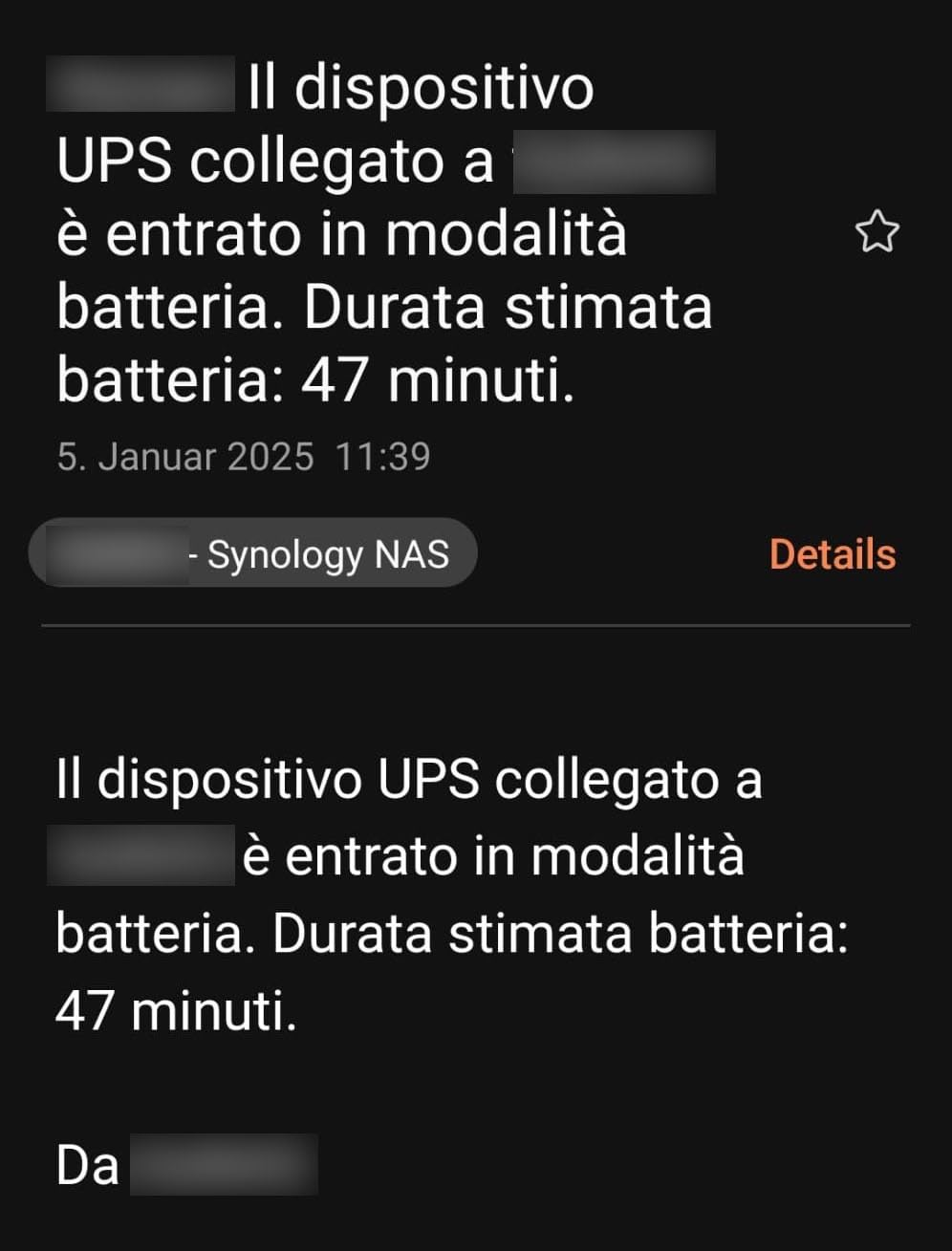Star this UPS battery email
The image size is (952, 1251).
coord(876,232)
